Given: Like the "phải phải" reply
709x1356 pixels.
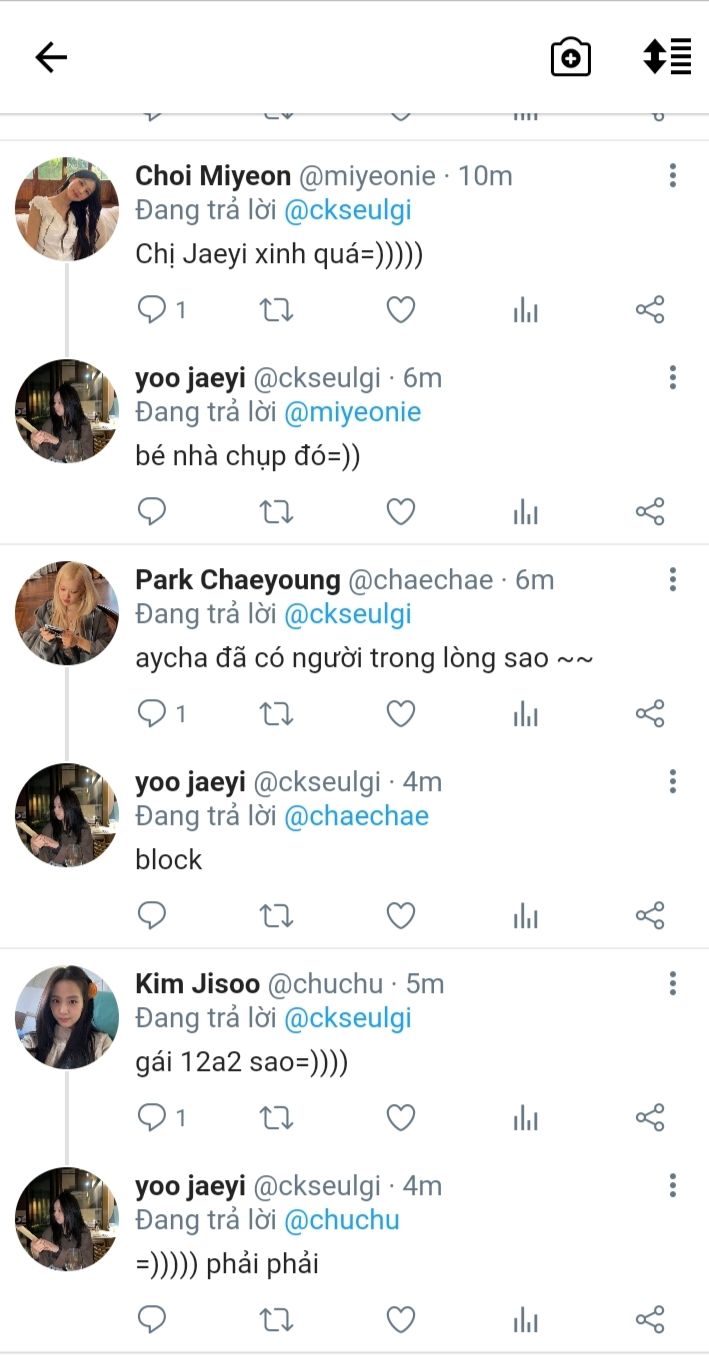Looking at the screenshot, I should tap(401, 1319).
